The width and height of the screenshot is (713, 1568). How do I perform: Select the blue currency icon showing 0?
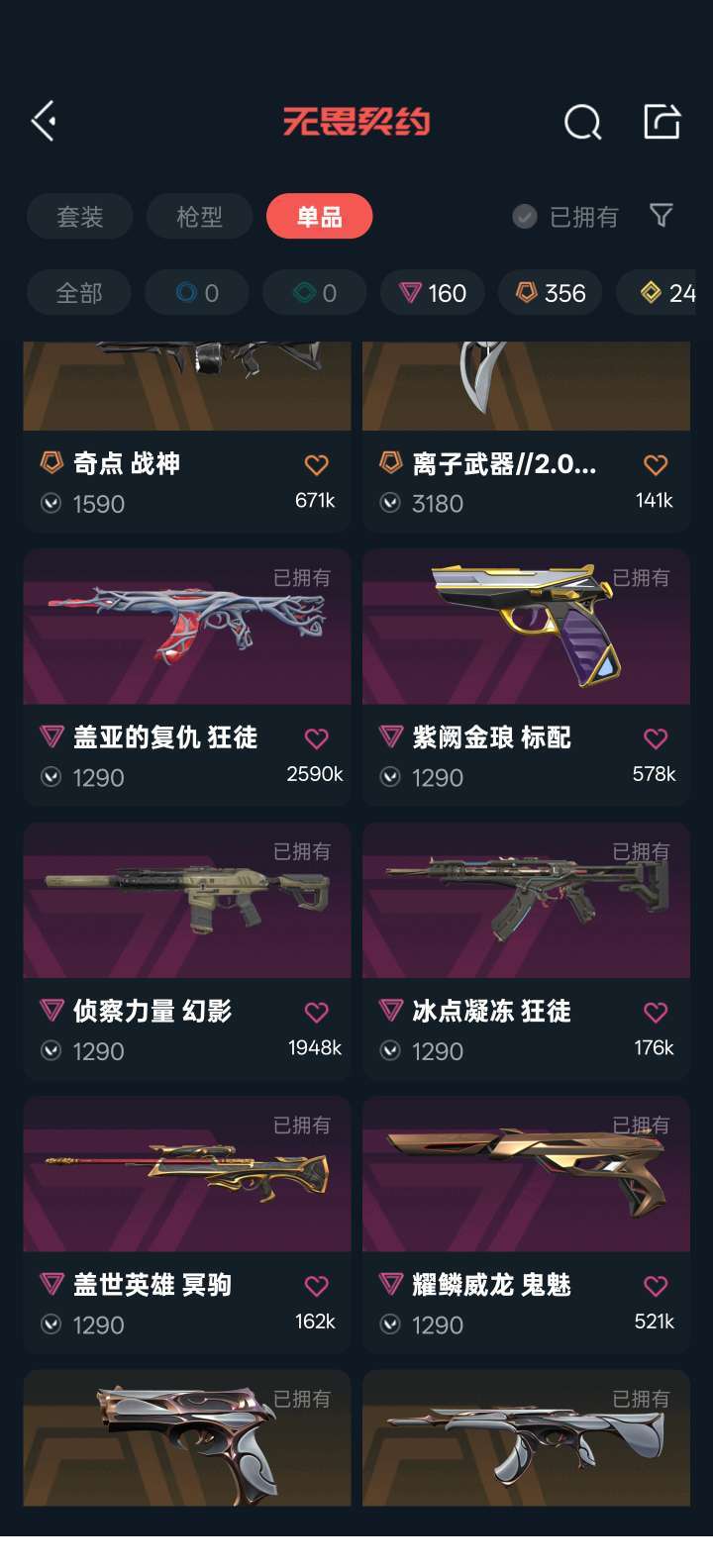[196, 293]
